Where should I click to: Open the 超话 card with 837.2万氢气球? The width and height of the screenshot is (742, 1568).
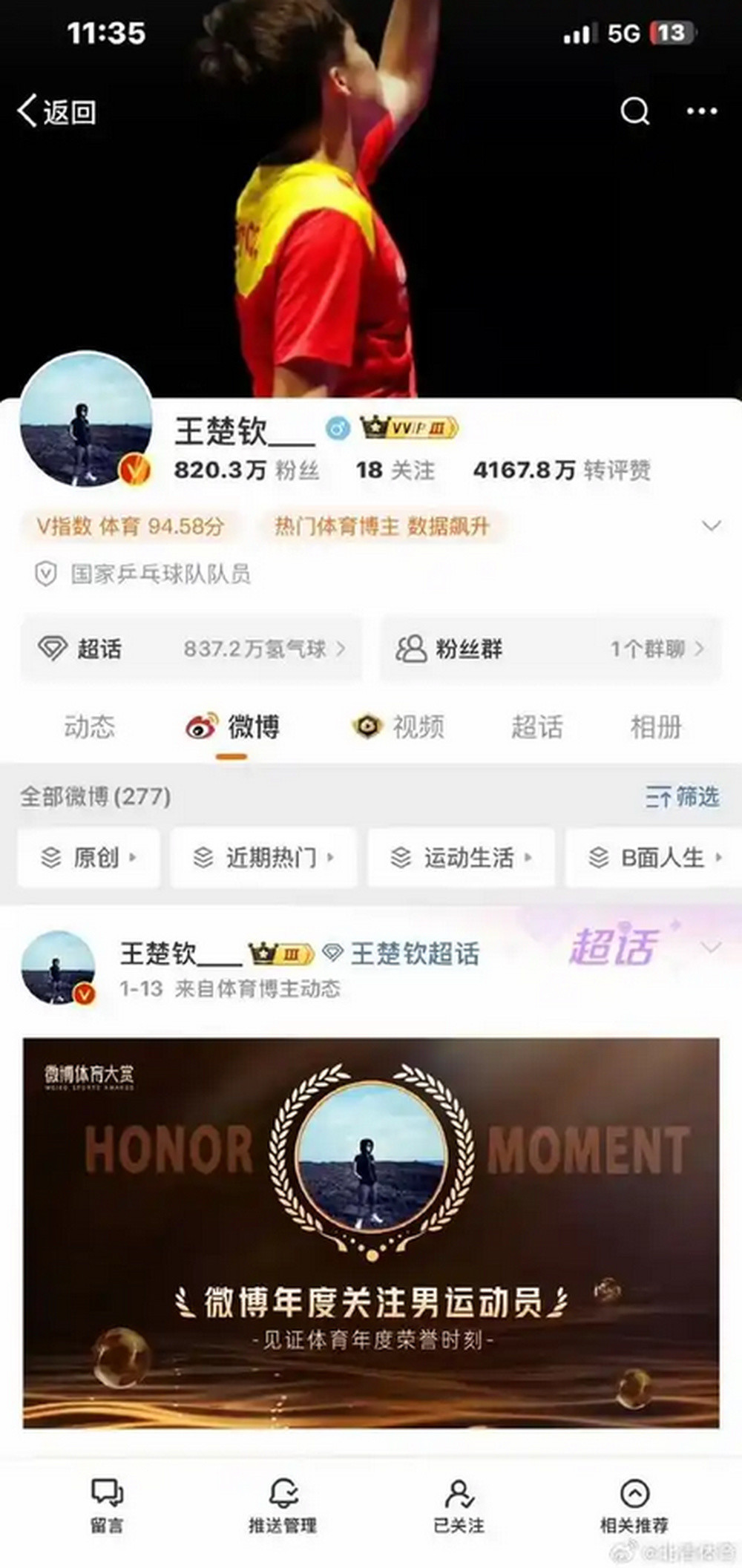(x=191, y=649)
